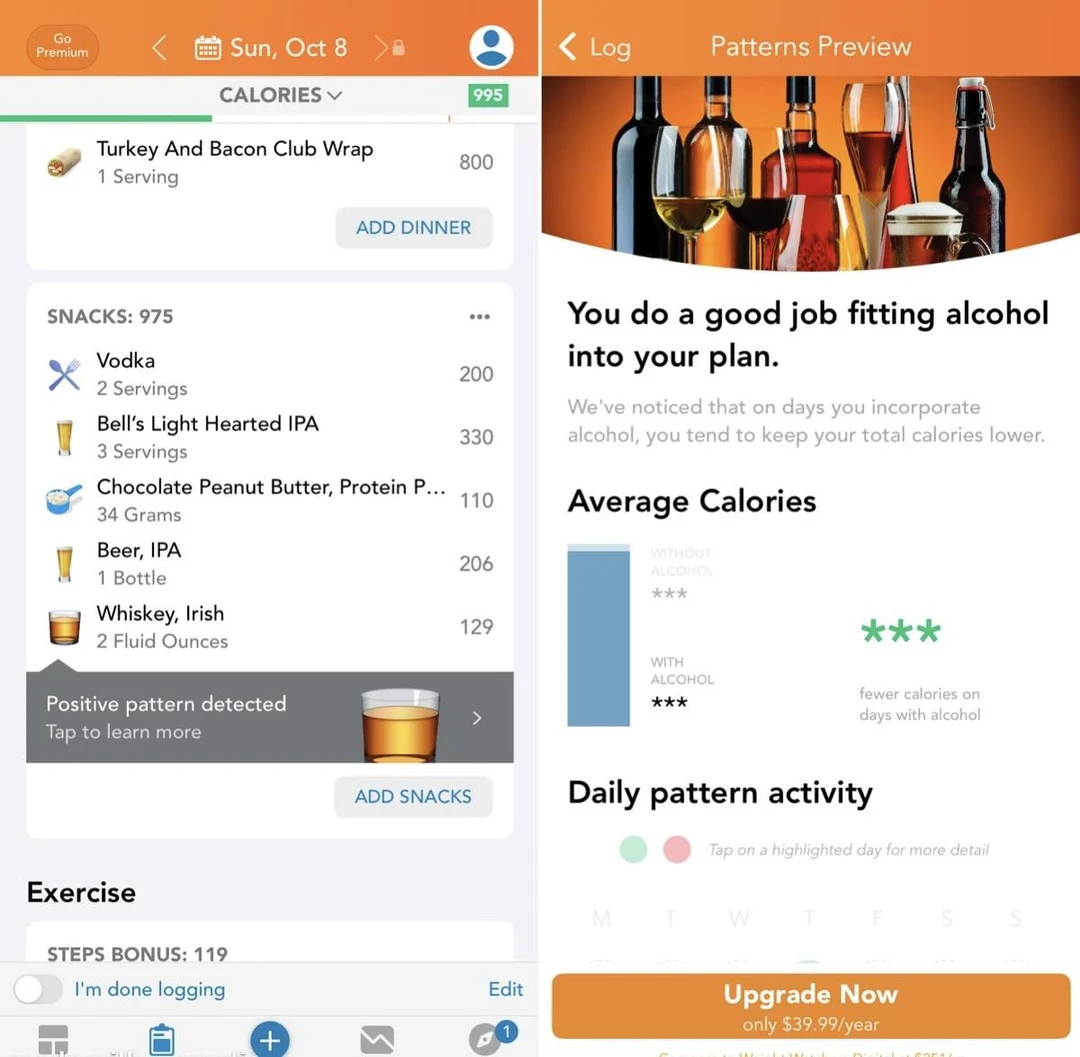
Task: Tap the Go Premium badge
Action: (x=62, y=46)
